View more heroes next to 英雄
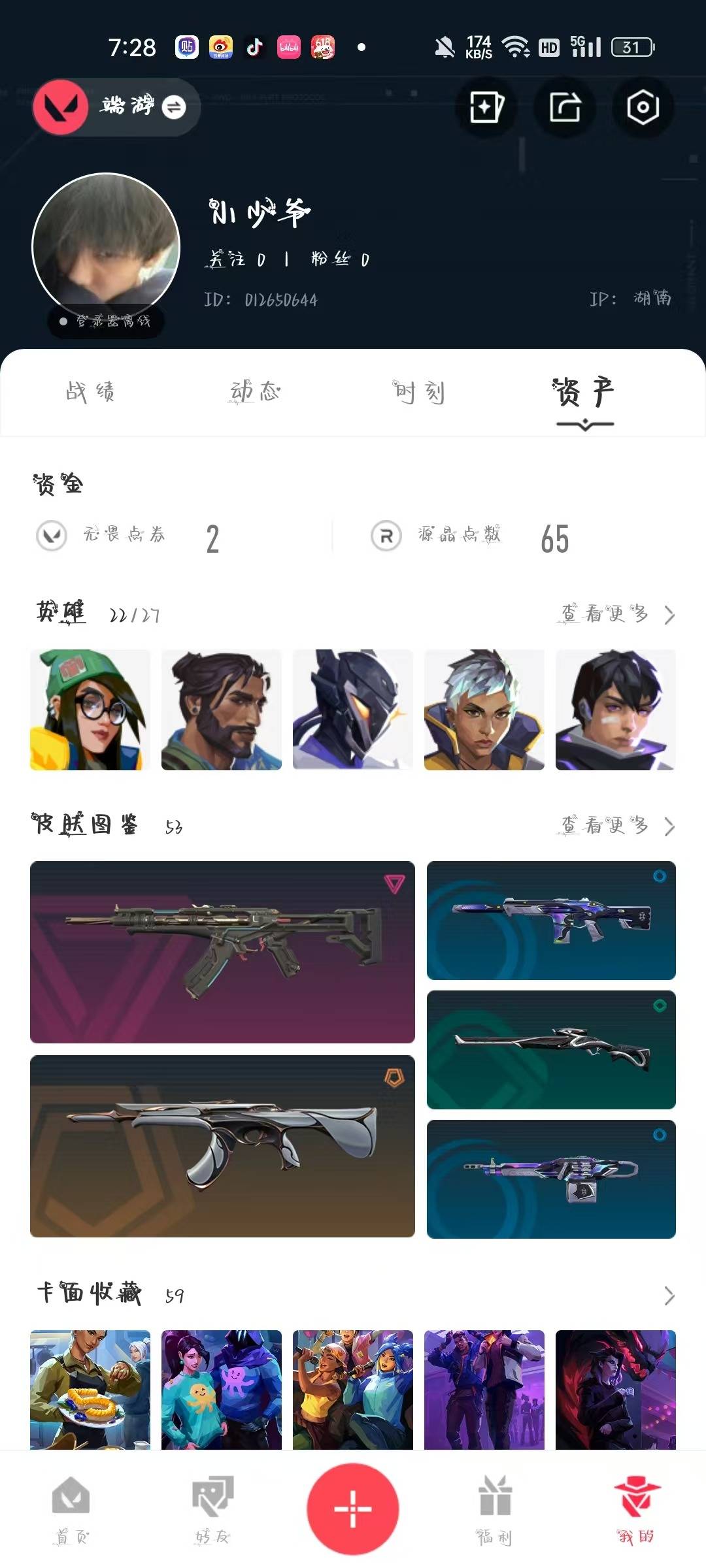Image resolution: width=706 pixels, height=1568 pixels. (617, 614)
